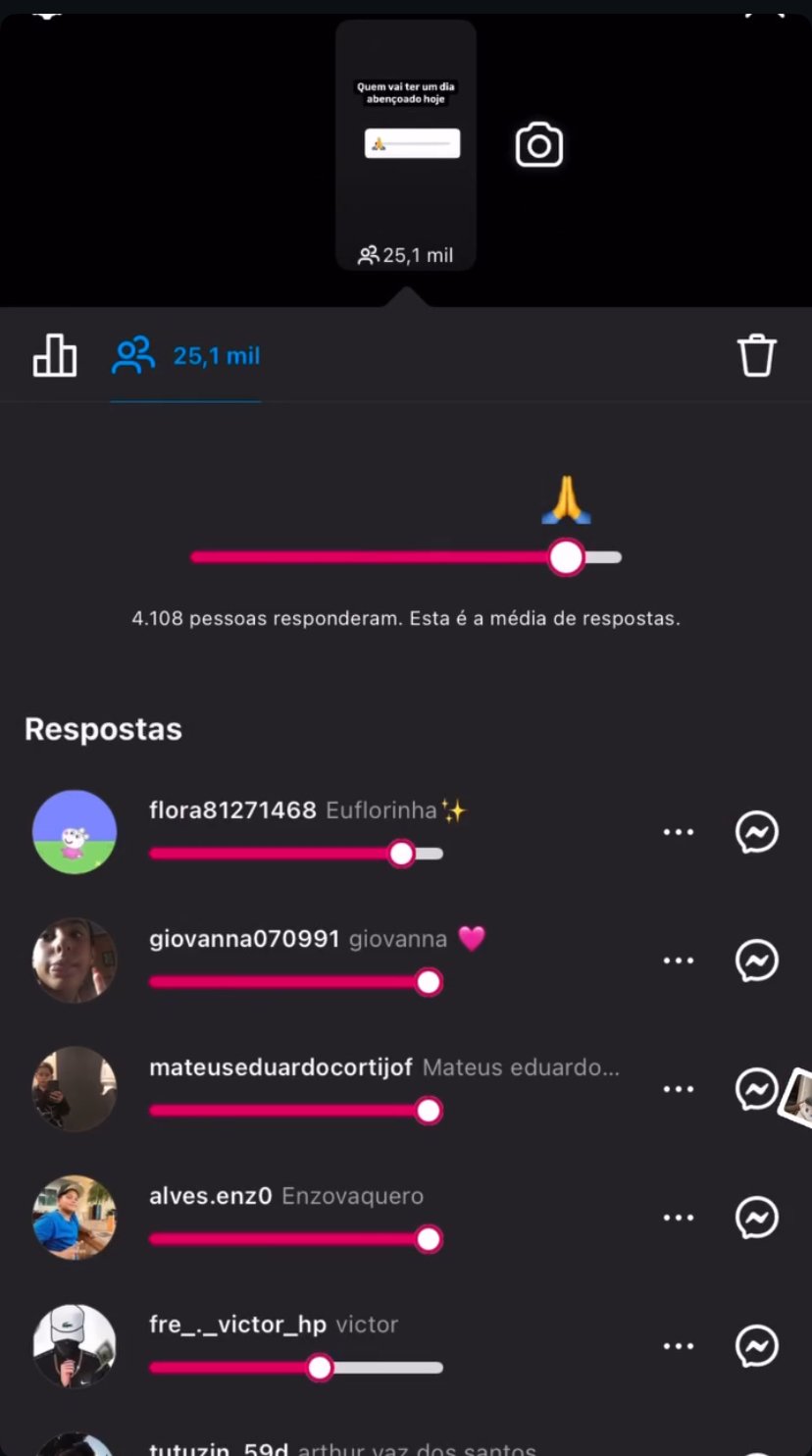Open more options for giovanna070991
Screen dimensions: 812x1456
click(x=679, y=961)
